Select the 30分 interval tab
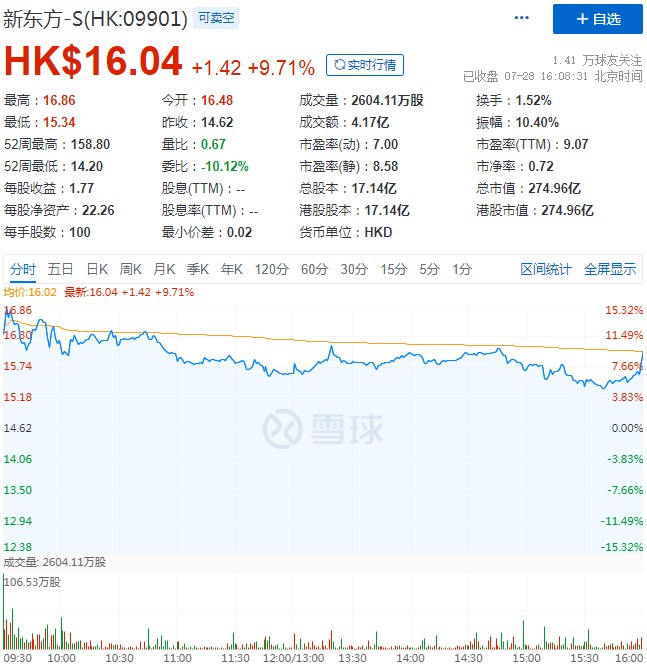Viewport: 647px width, 670px height. tap(354, 269)
